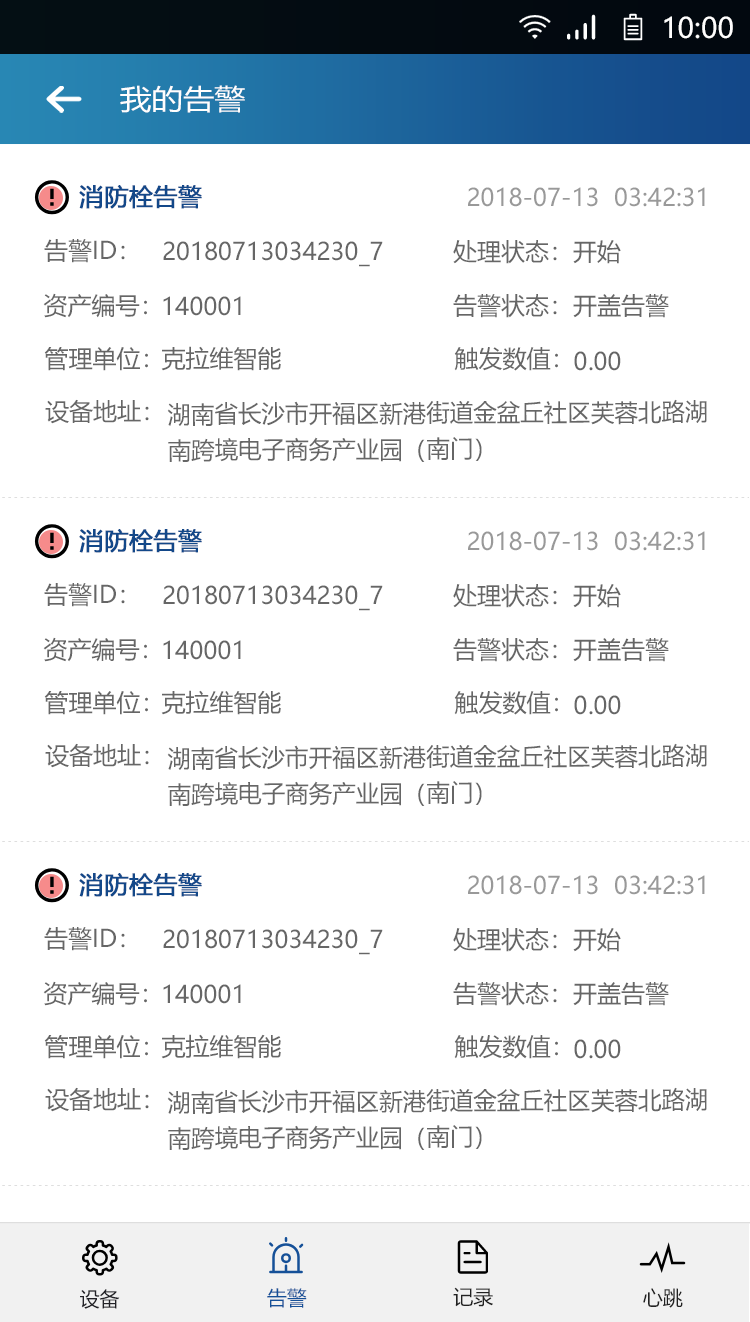The image size is (750, 1322).
Task: Switch to the 设备 tab
Action: 100,1272
